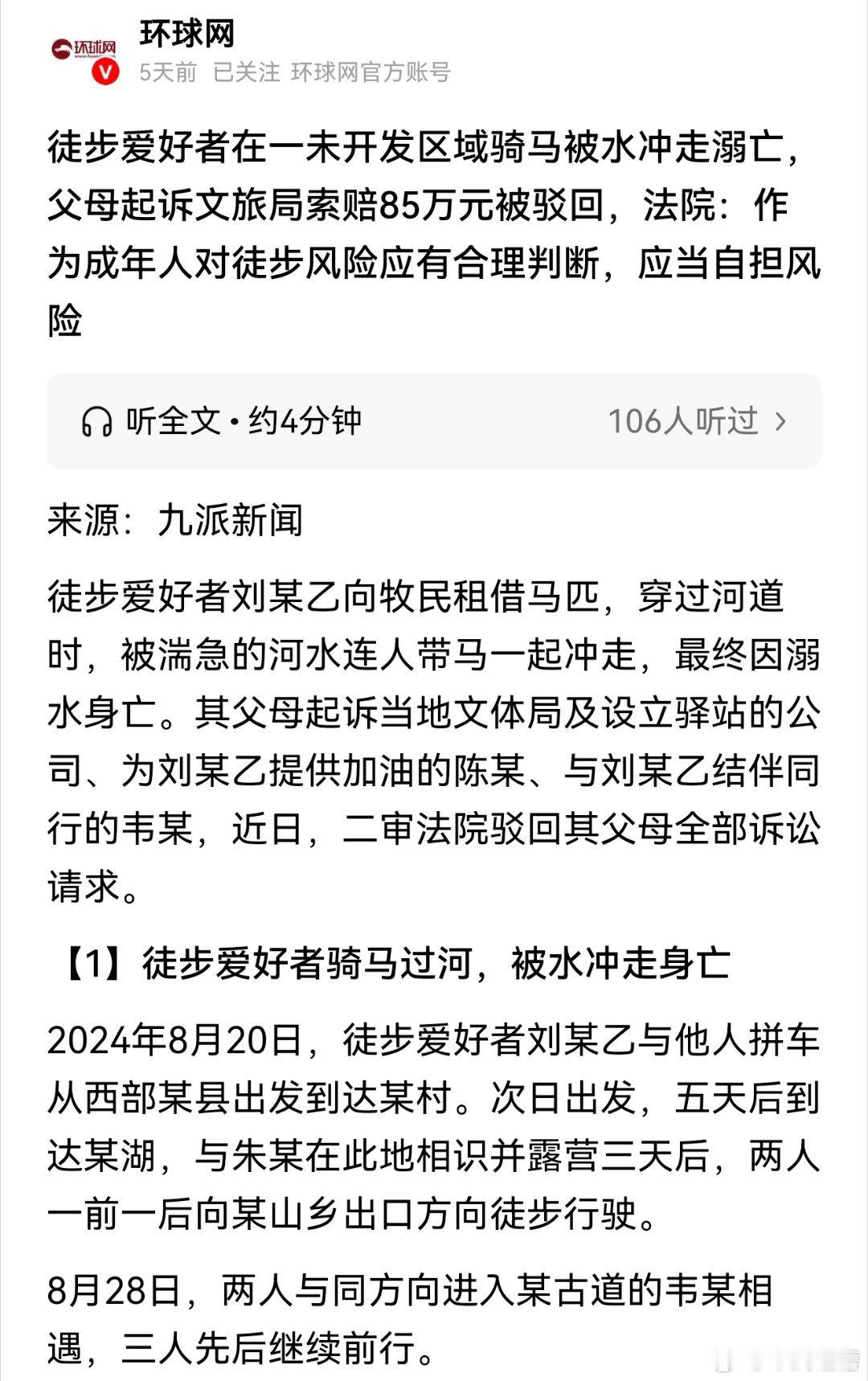Select the headphone listen icon in audio bar
Image resolution: width=868 pixels, height=1381 pixels.
pyautogui.click(x=96, y=418)
